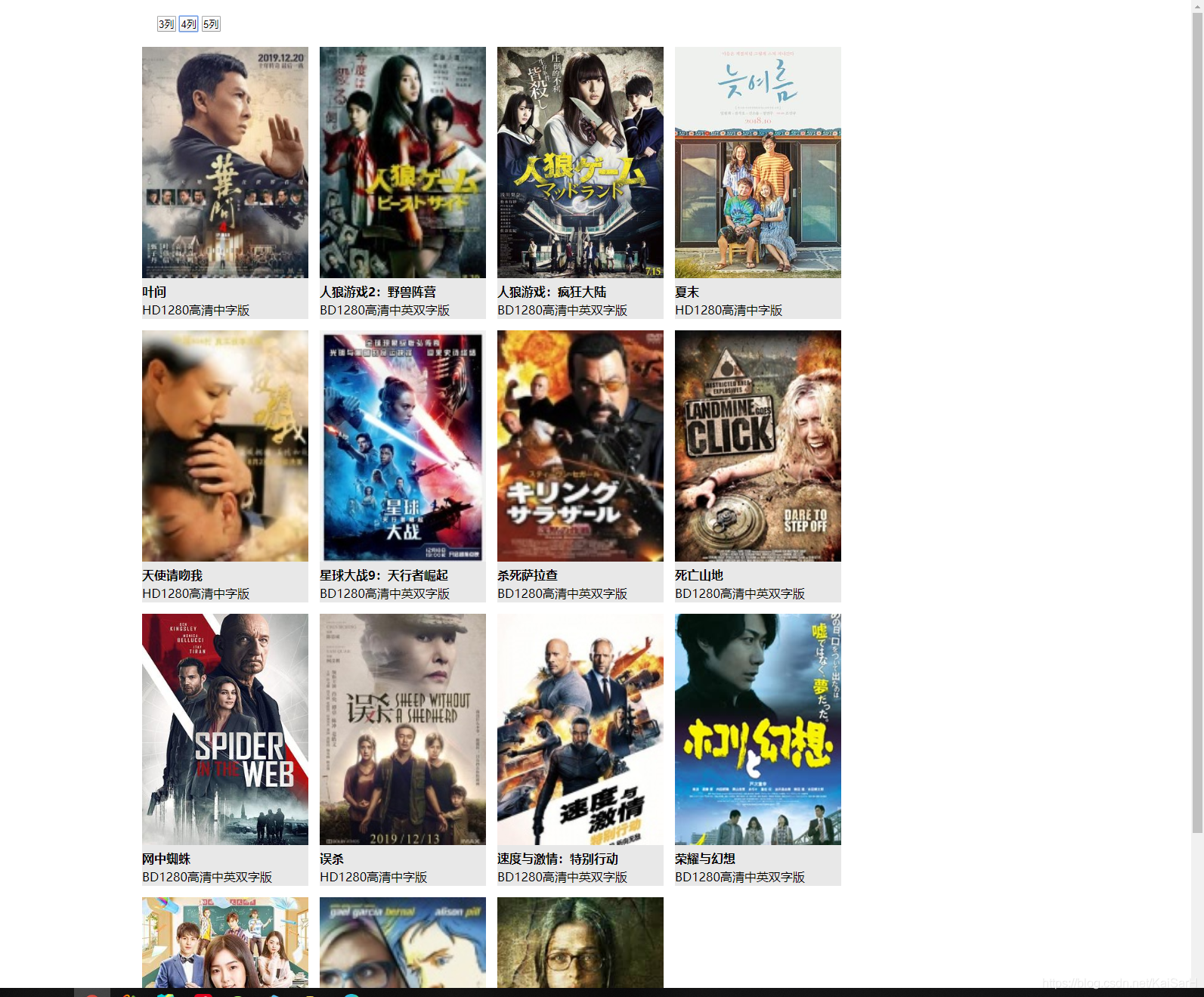The height and width of the screenshot is (997, 1204).
Task: Open 速度与激情：特别行动 movie card
Action: pyautogui.click(x=580, y=729)
